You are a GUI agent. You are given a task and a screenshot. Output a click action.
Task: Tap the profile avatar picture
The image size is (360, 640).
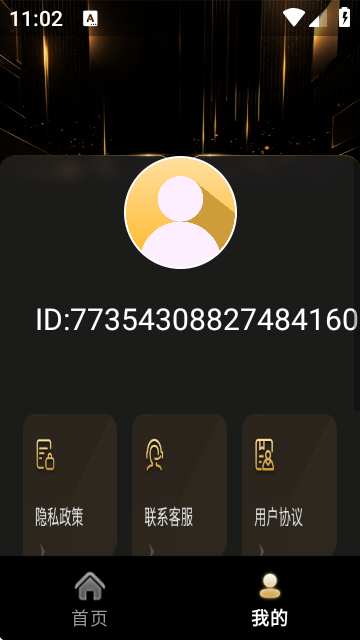point(180,212)
